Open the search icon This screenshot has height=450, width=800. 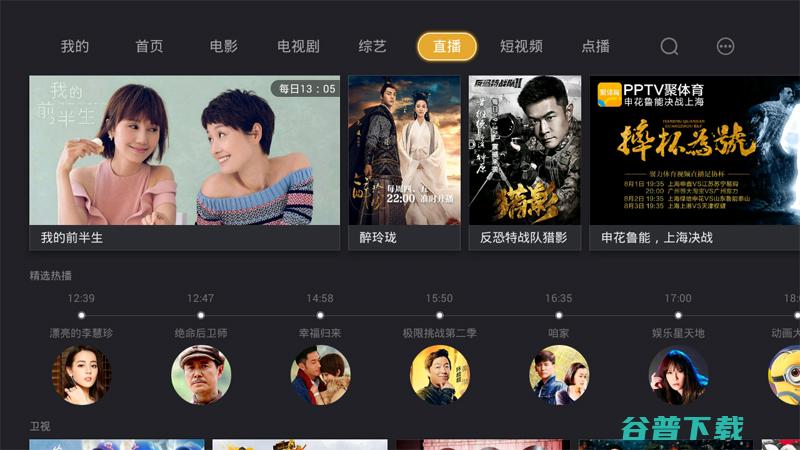point(669,47)
